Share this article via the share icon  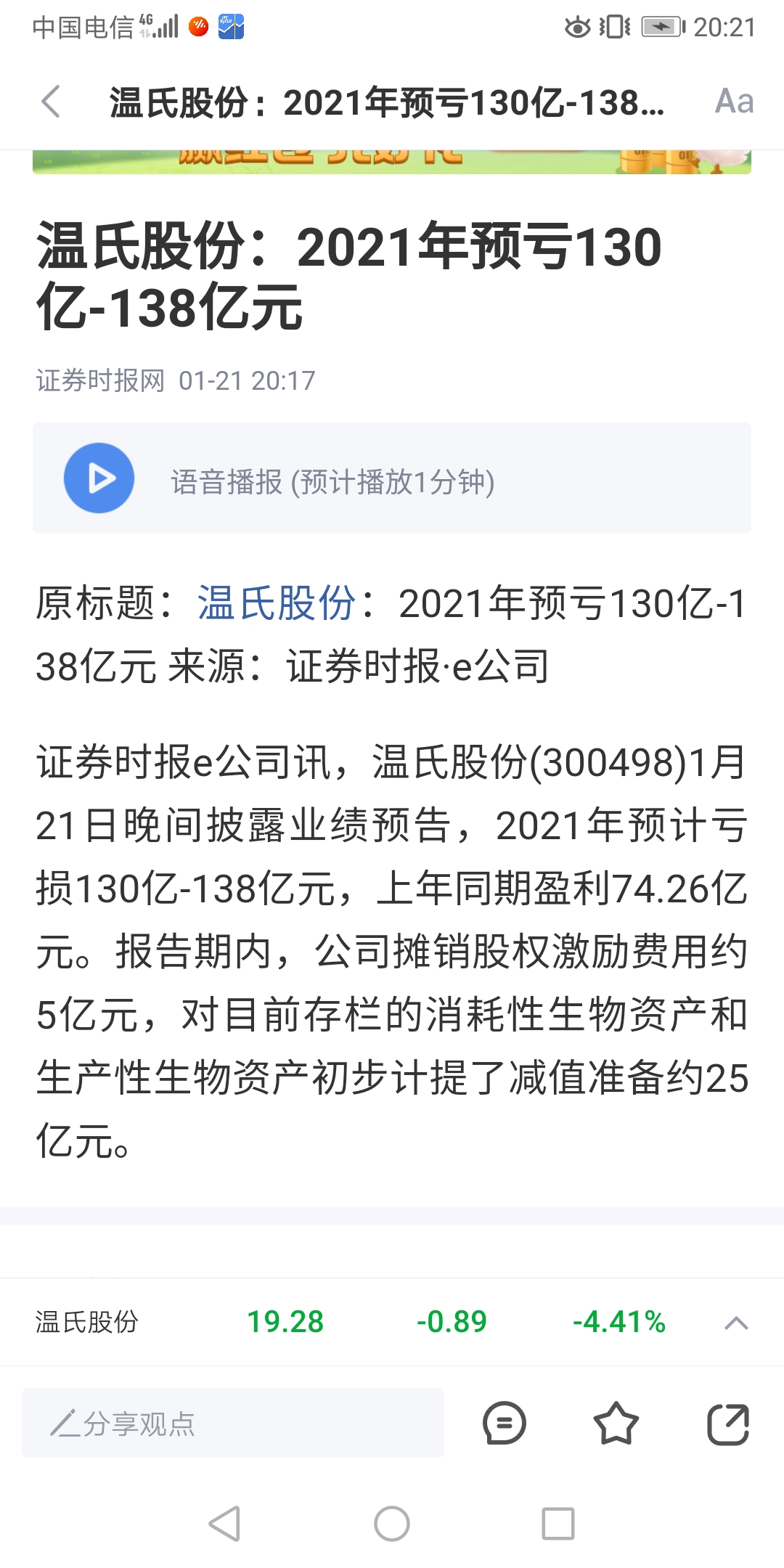(x=728, y=1424)
